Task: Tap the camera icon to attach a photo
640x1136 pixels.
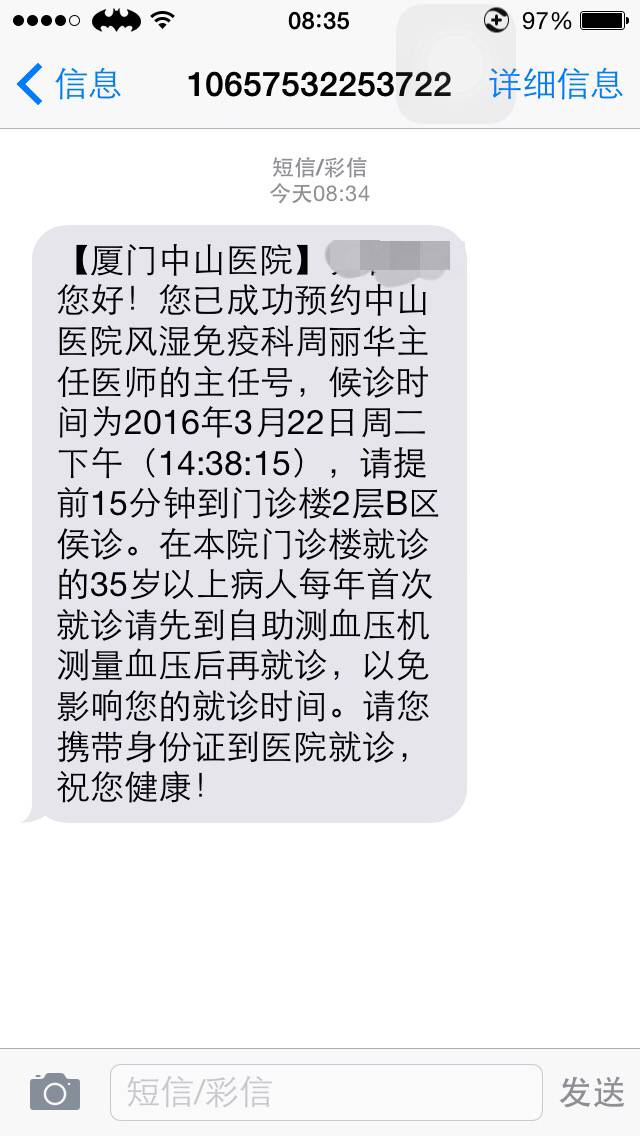Action: tap(54, 1091)
